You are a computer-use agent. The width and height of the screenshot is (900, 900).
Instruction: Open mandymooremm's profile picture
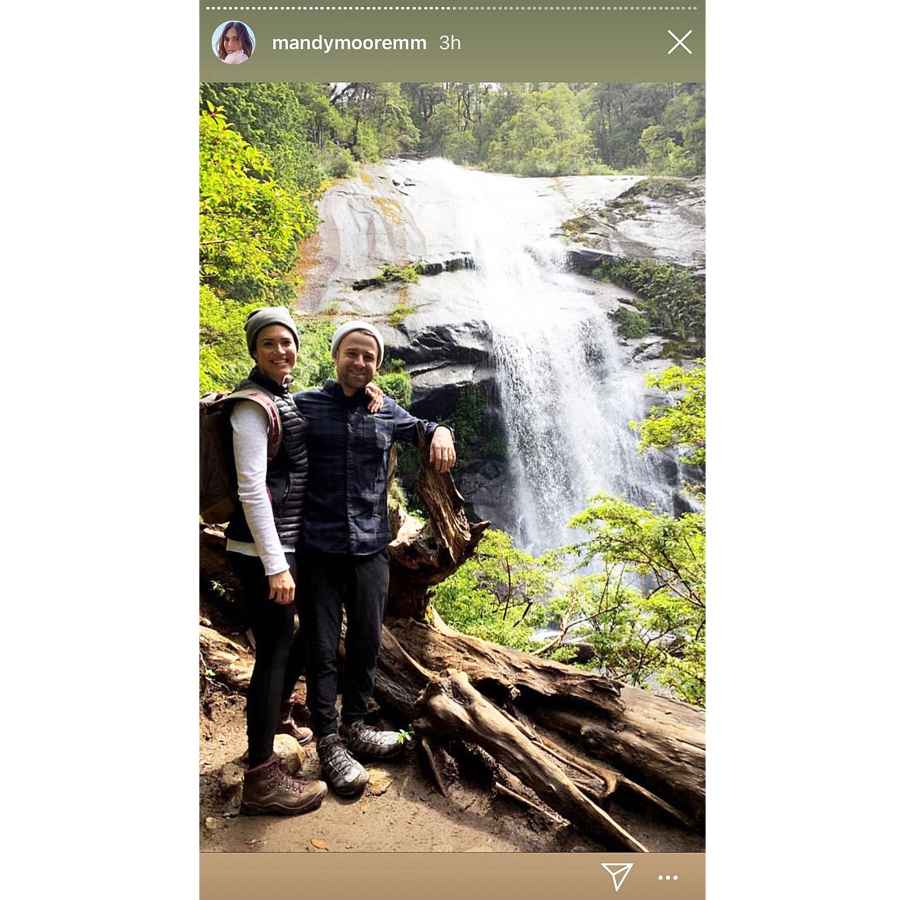click(233, 42)
